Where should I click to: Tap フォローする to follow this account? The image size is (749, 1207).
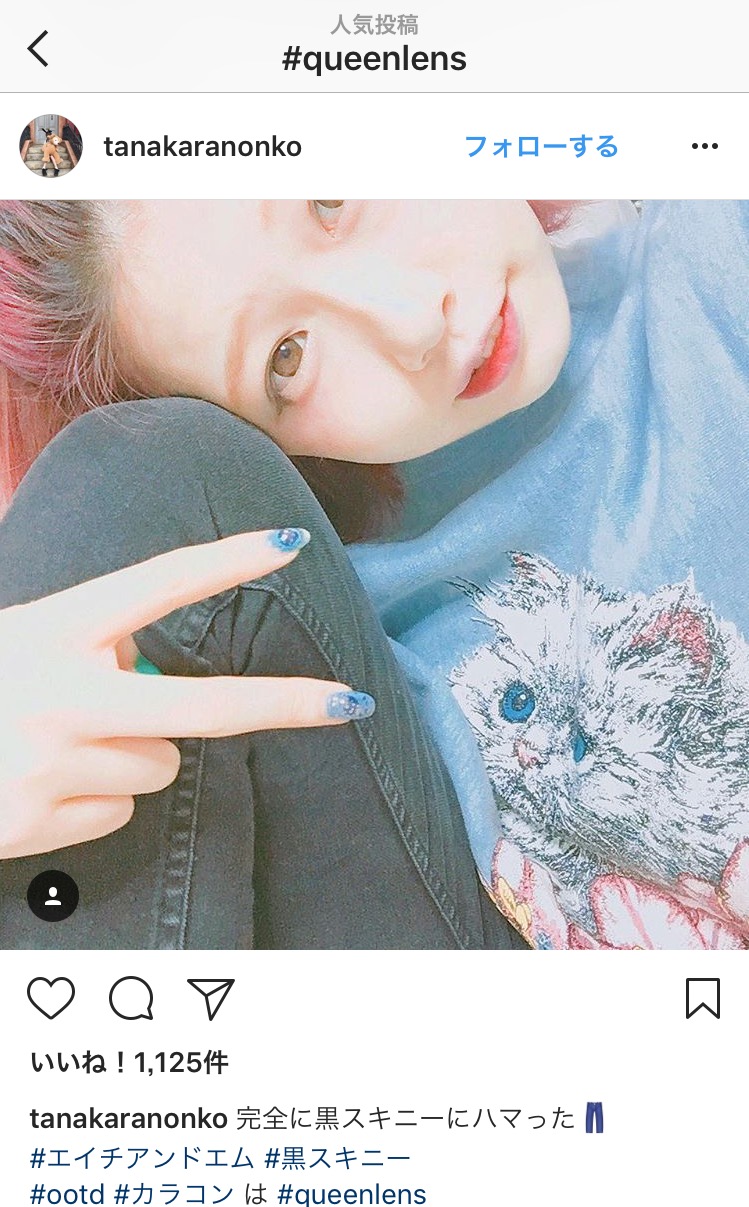point(541,147)
